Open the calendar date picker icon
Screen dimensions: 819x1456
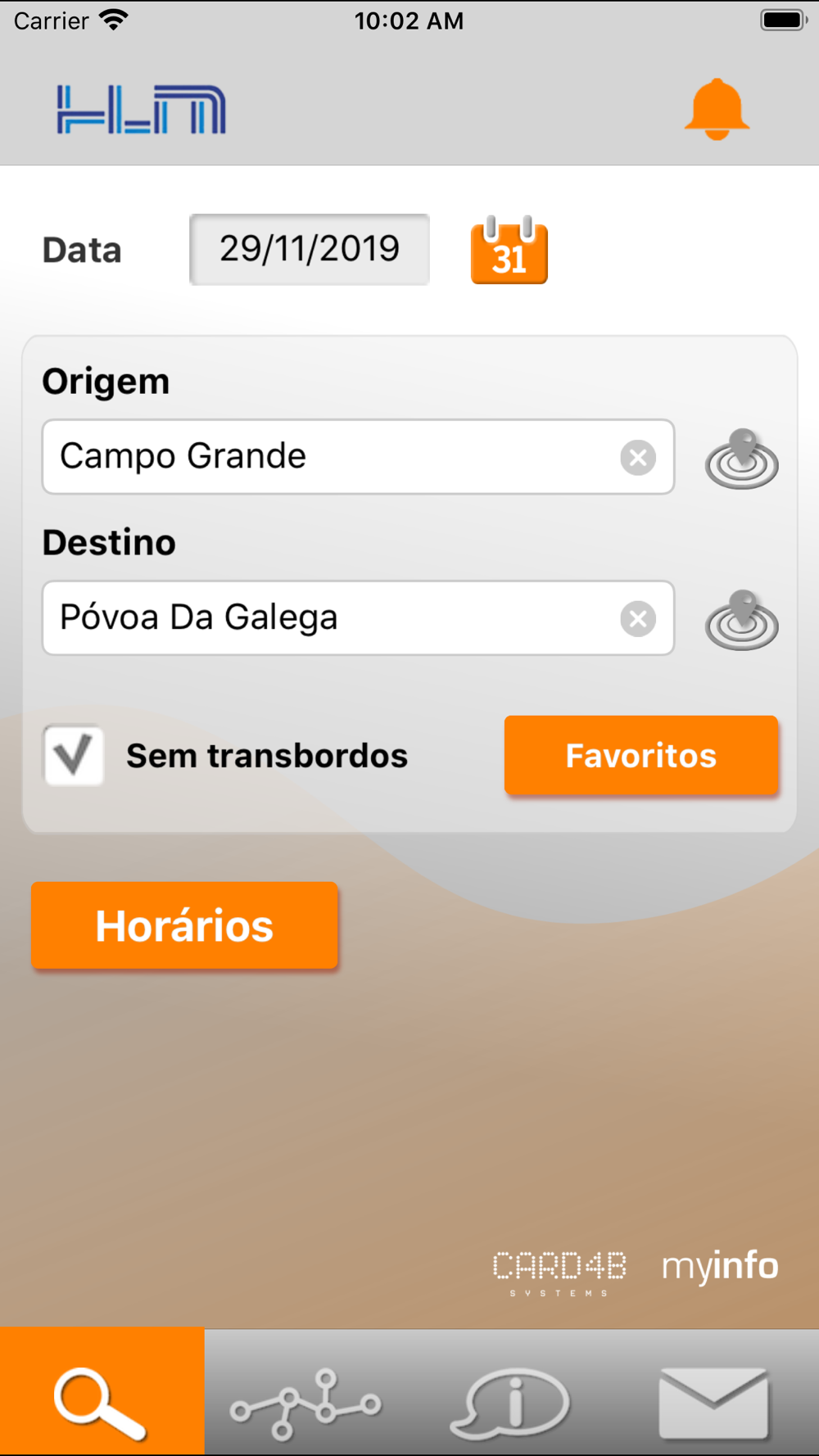tap(509, 250)
